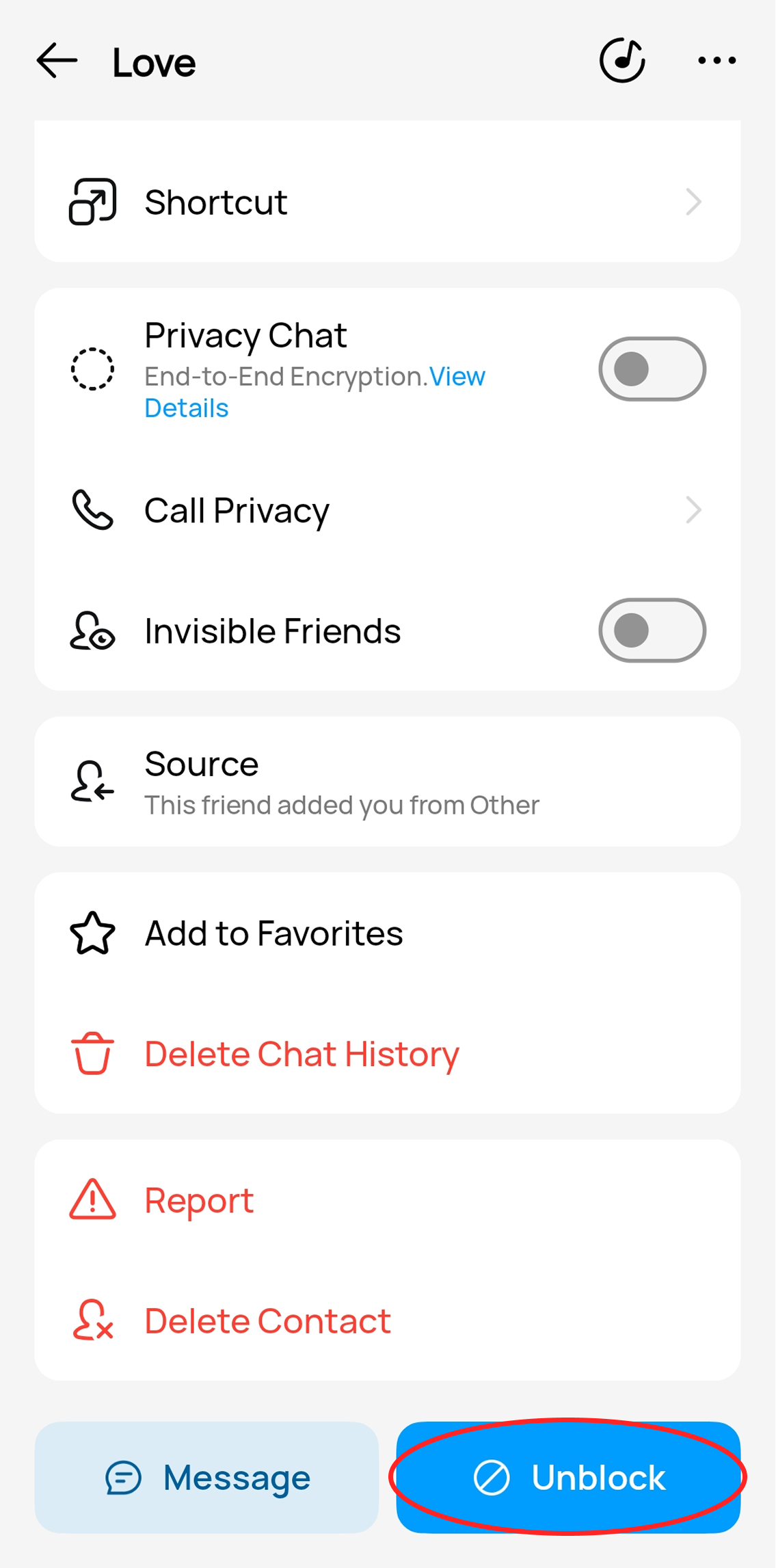The height and width of the screenshot is (1568, 776).
Task: Turn on Invisible Friends
Action: [x=652, y=630]
